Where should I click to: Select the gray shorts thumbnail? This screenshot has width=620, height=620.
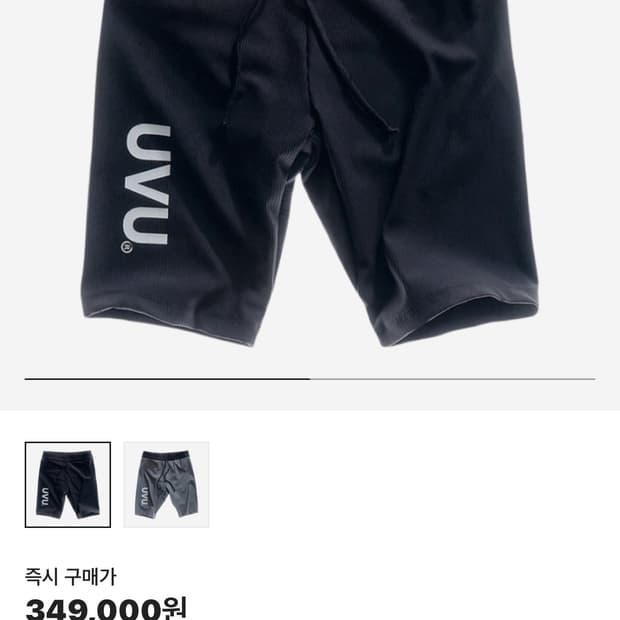coord(166,484)
